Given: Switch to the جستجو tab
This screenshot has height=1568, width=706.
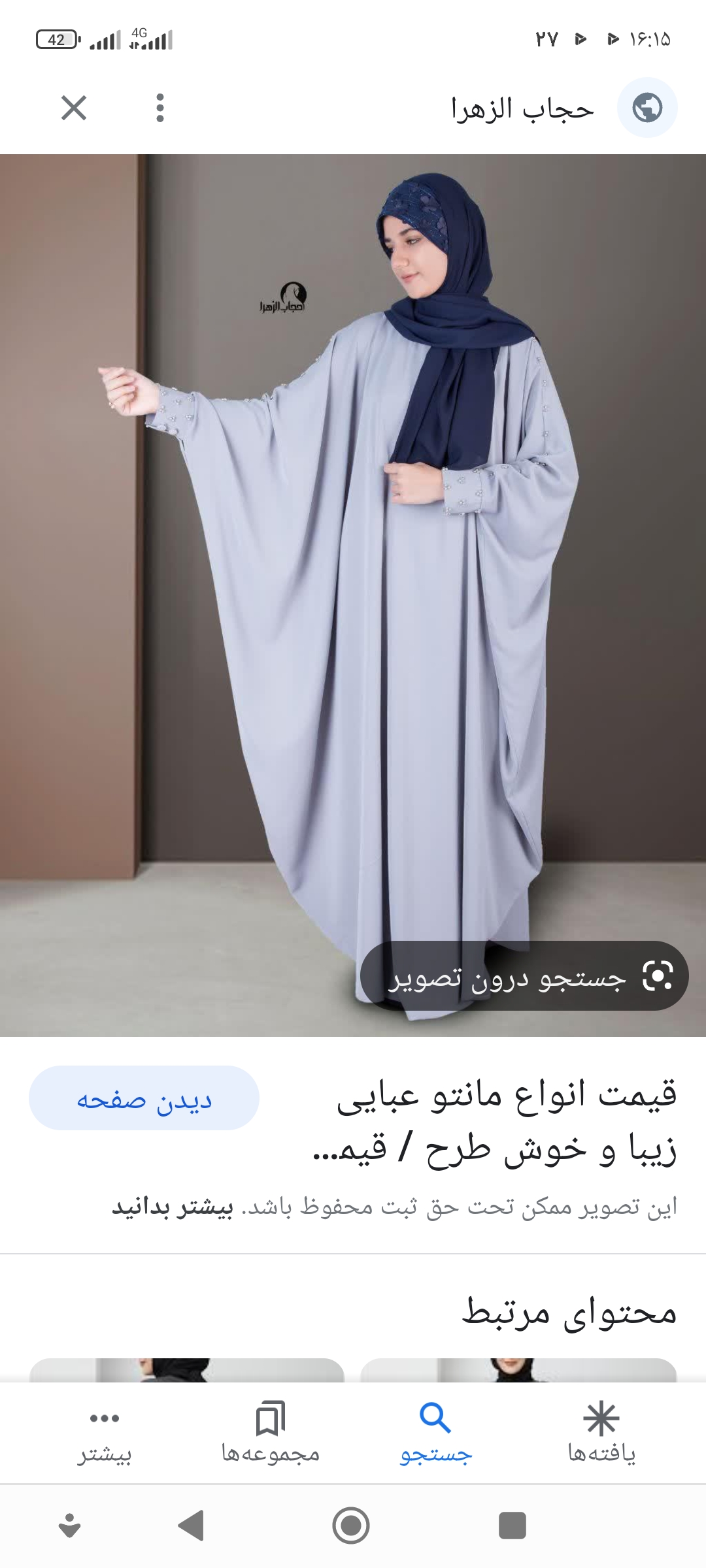Looking at the screenshot, I should [x=436, y=1432].
